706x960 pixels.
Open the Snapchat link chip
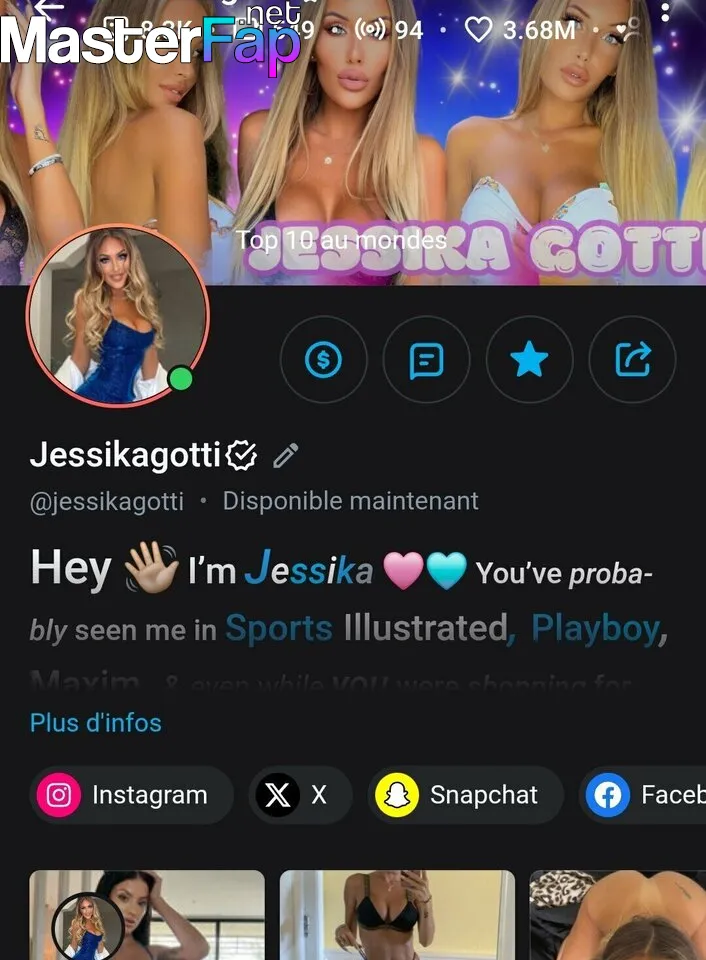(465, 795)
